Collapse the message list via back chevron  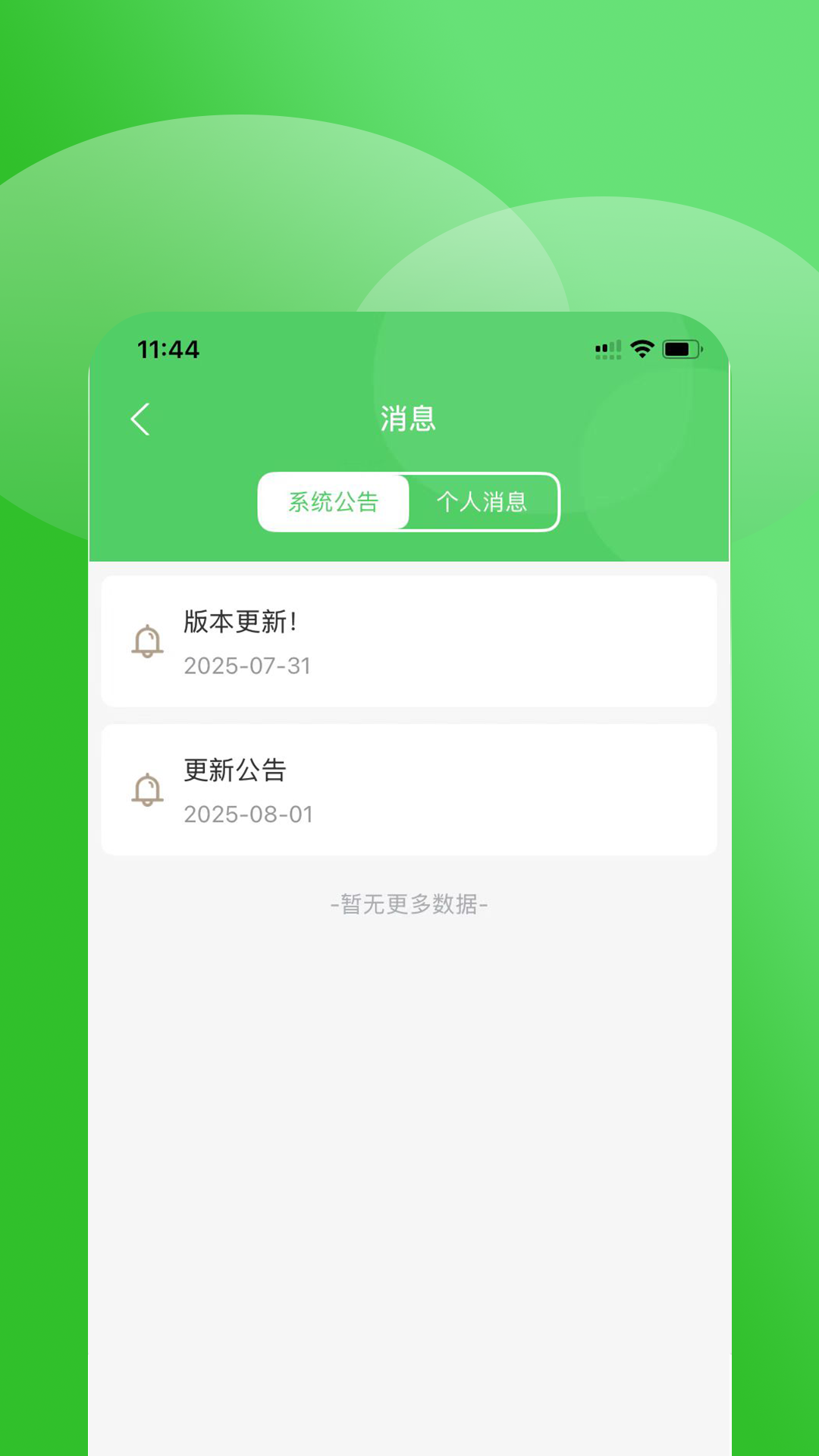click(x=140, y=418)
